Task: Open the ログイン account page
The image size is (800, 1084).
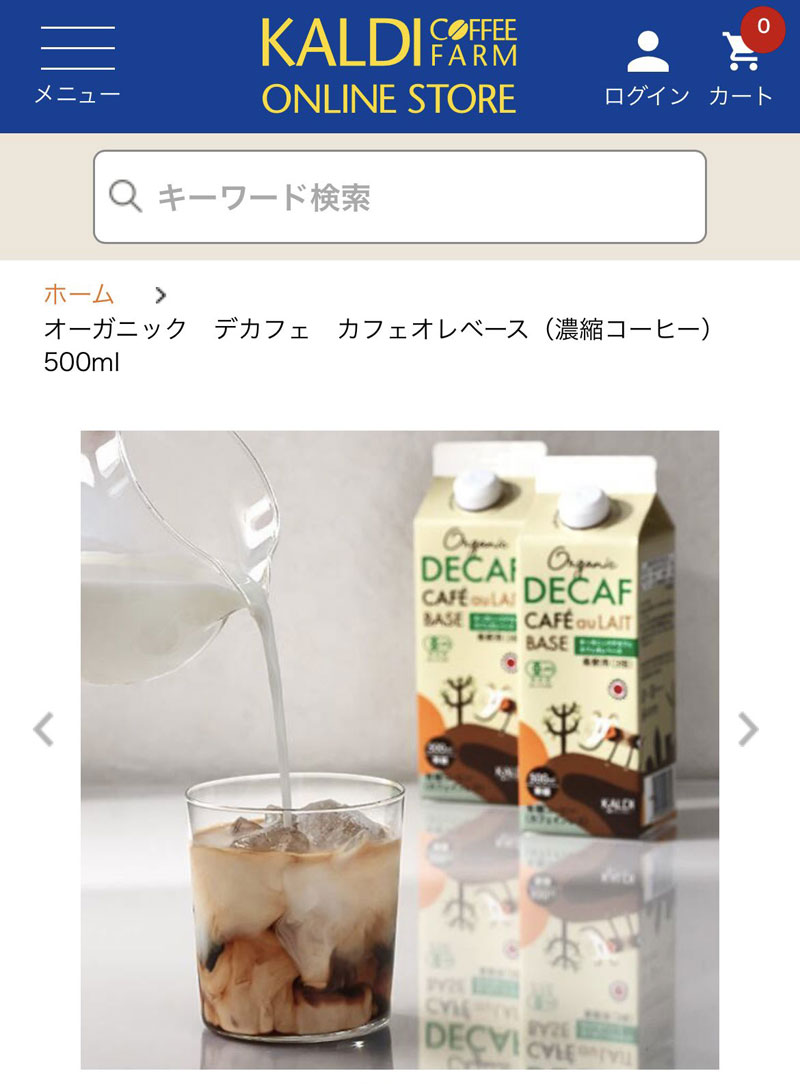Action: tap(647, 67)
